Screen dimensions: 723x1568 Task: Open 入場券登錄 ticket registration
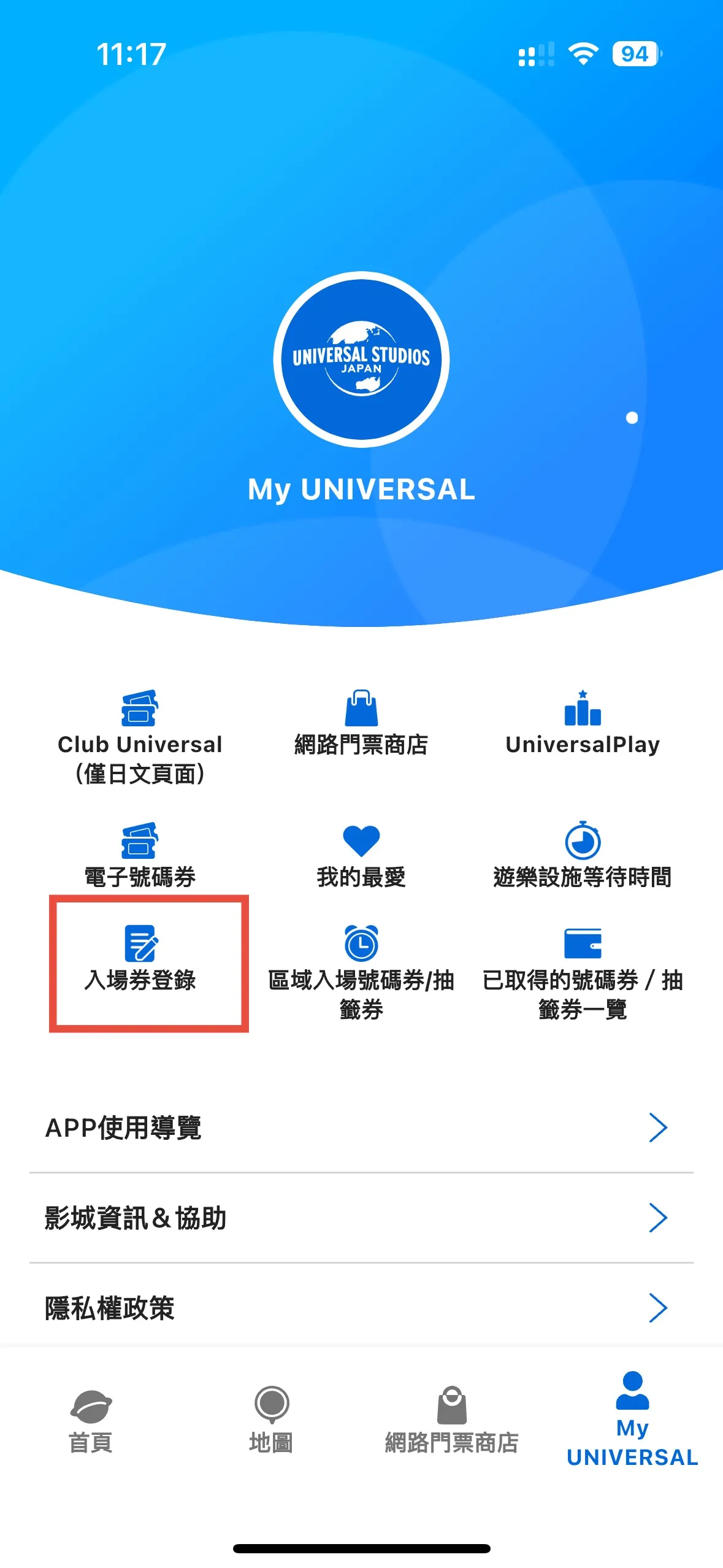(140, 960)
